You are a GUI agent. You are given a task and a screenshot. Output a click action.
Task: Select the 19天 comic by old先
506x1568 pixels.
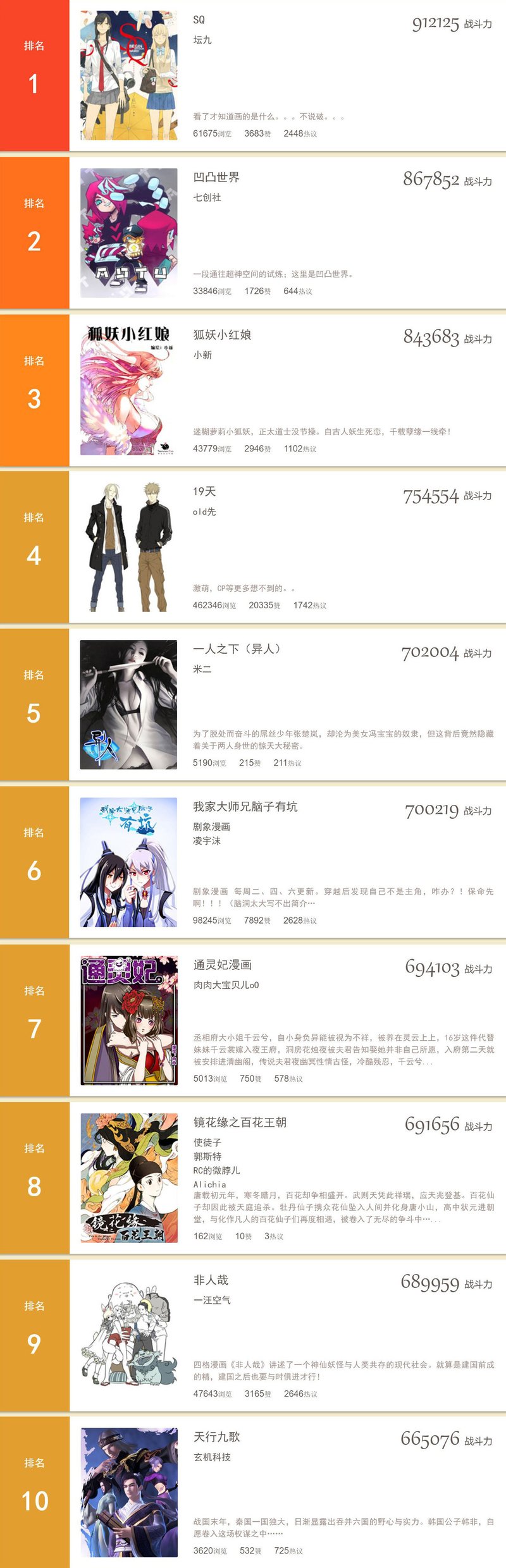pos(204,492)
